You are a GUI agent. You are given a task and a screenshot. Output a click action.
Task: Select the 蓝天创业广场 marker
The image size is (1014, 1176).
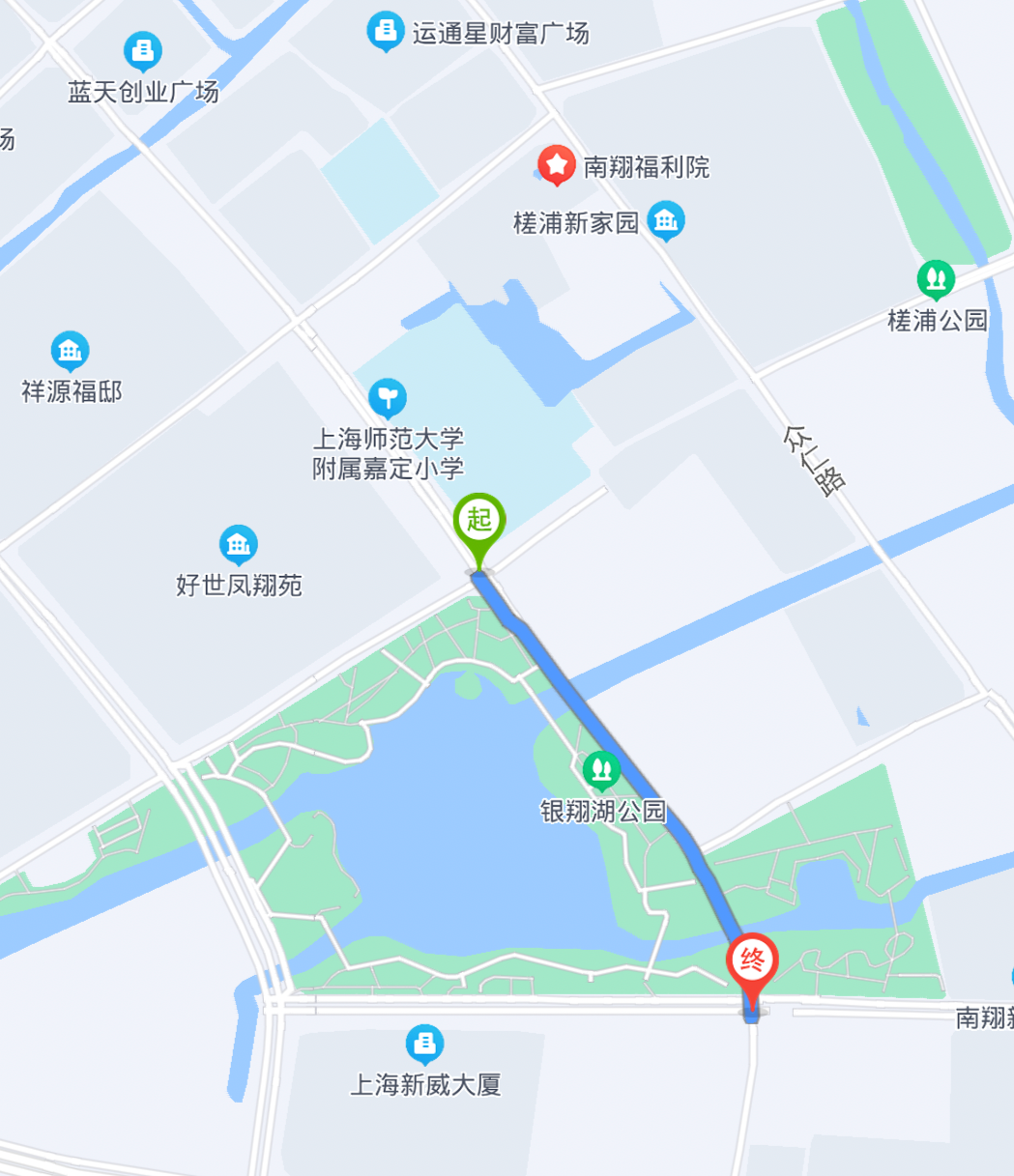[143, 51]
